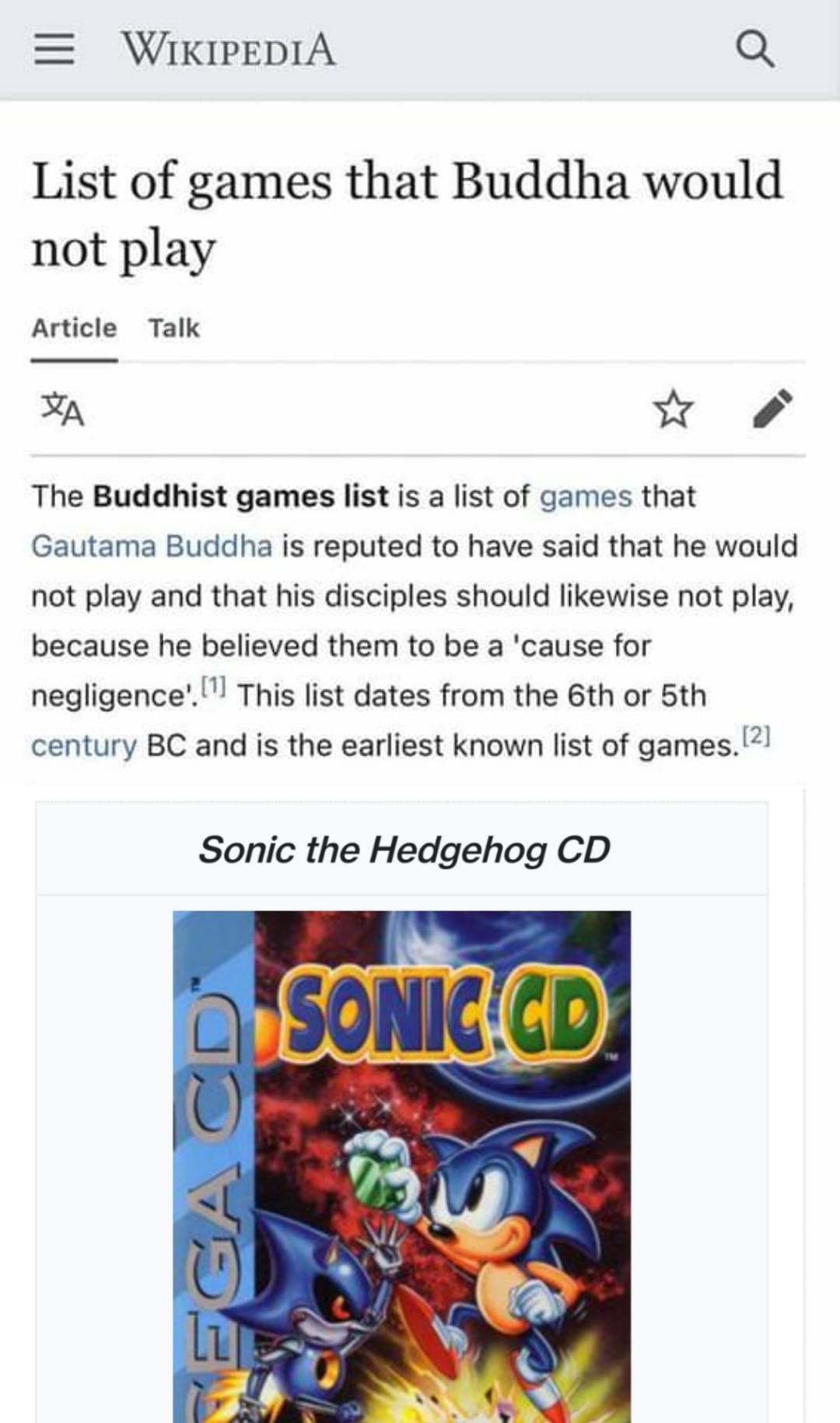Edit the article with the pencil icon
Image resolution: width=840 pixels, height=1423 pixels.
click(772, 409)
